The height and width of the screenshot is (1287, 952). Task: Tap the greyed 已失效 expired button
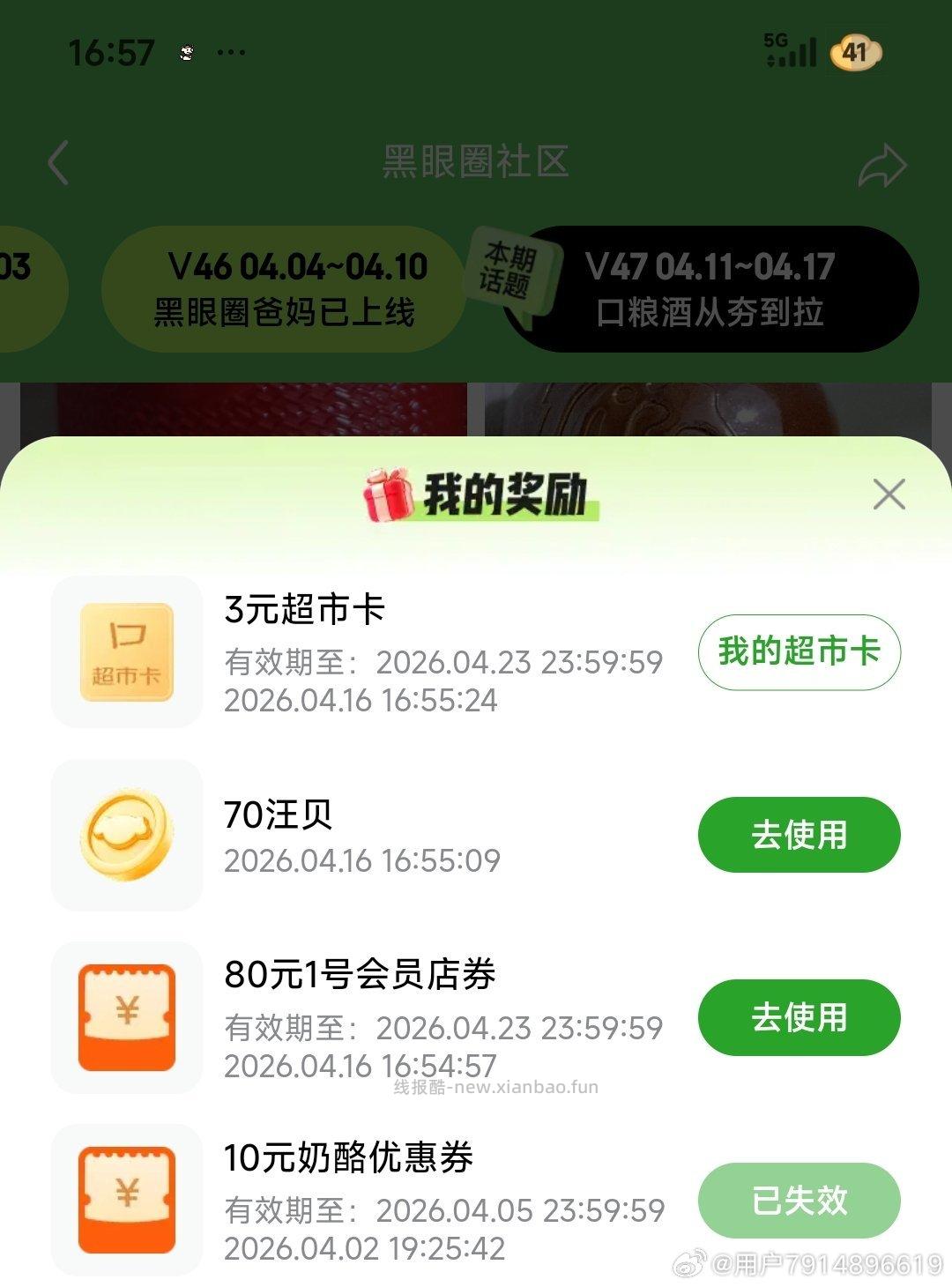pyautogui.click(x=796, y=1199)
